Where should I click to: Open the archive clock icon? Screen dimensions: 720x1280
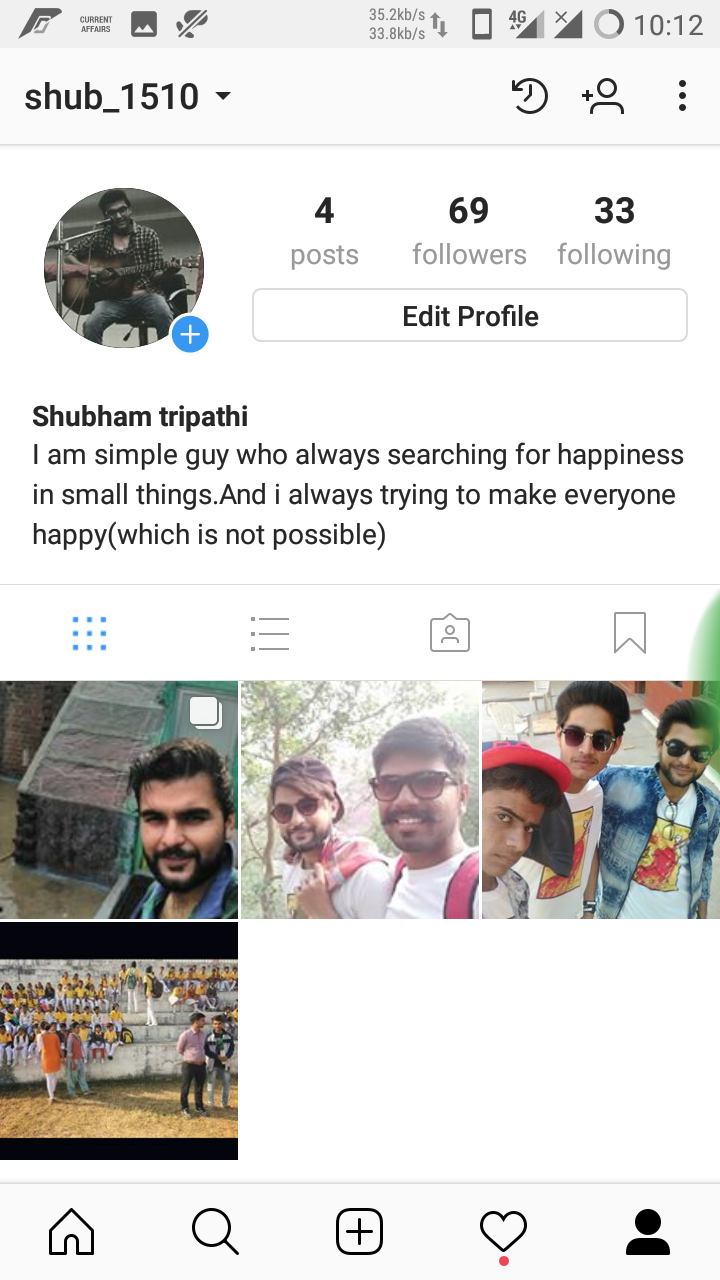coord(529,97)
